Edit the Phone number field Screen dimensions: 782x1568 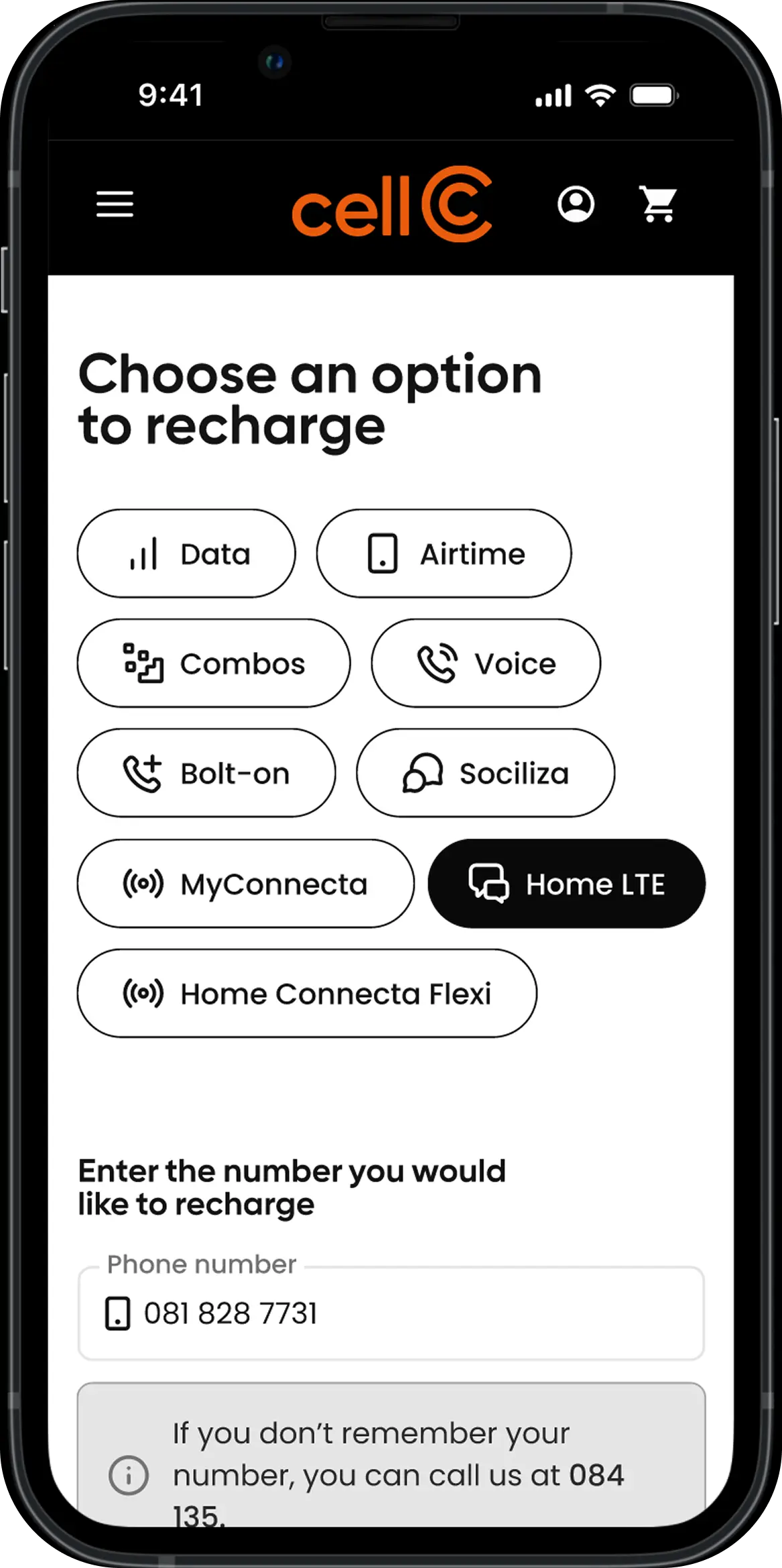(x=391, y=1313)
